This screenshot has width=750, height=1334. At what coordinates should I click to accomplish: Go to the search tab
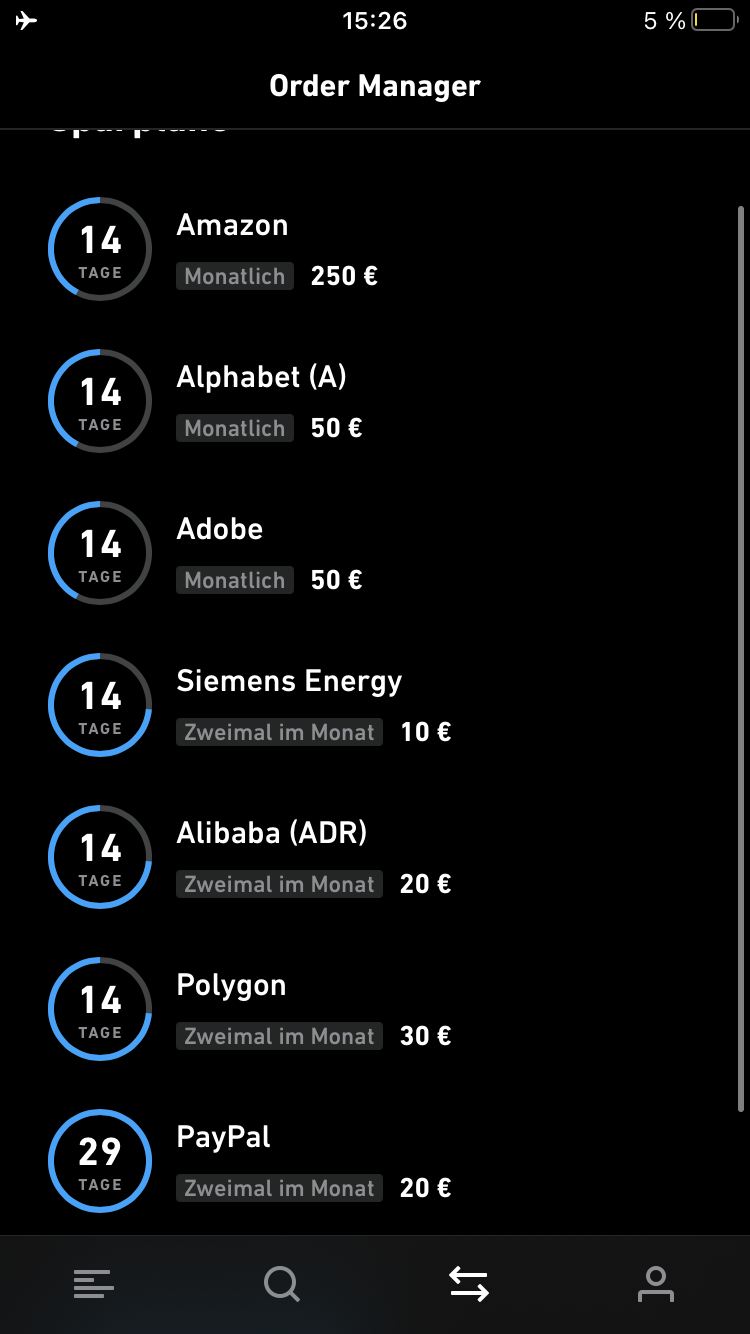point(282,1284)
